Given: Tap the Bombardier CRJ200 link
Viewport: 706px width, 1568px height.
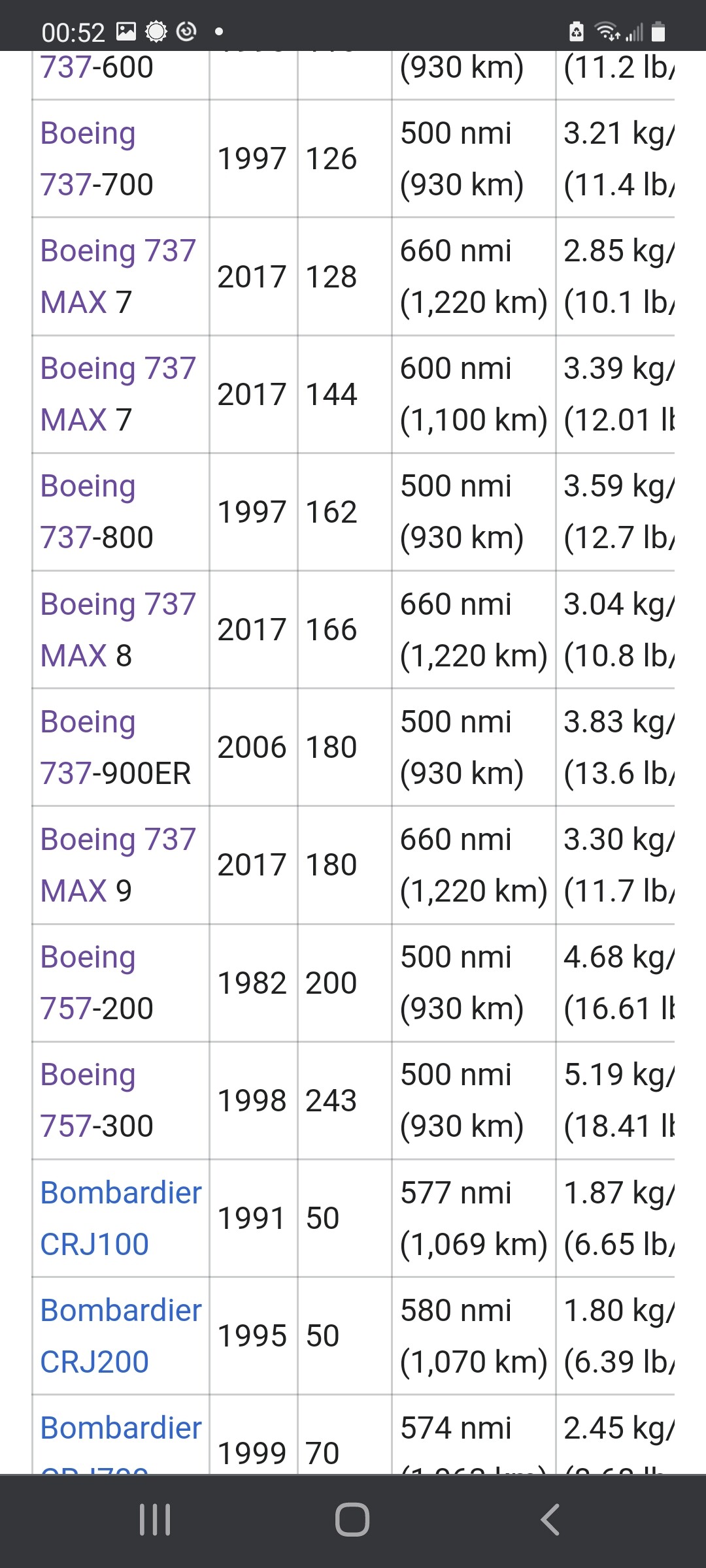Looking at the screenshot, I should point(121,1336).
